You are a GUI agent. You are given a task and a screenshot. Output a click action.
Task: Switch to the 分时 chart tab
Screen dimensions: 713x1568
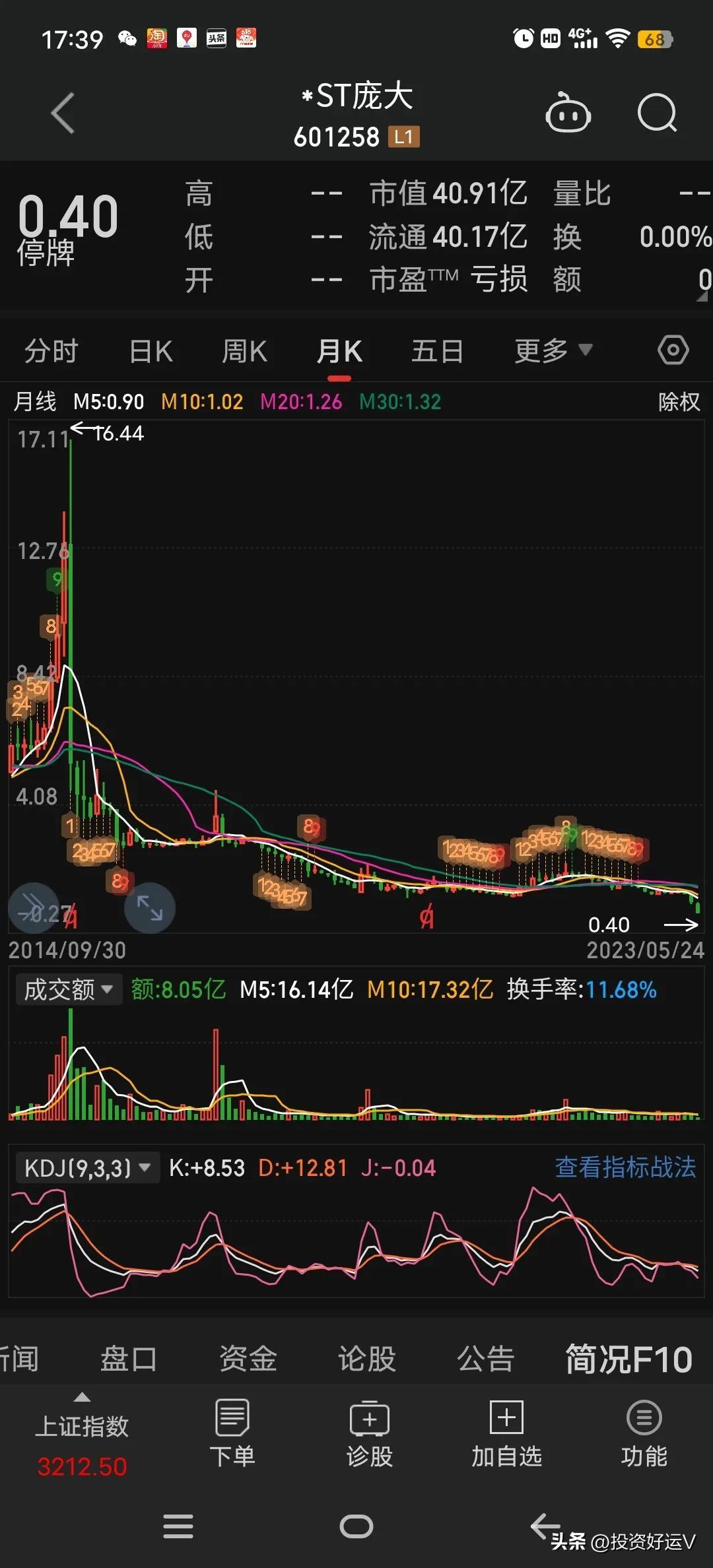[51, 351]
